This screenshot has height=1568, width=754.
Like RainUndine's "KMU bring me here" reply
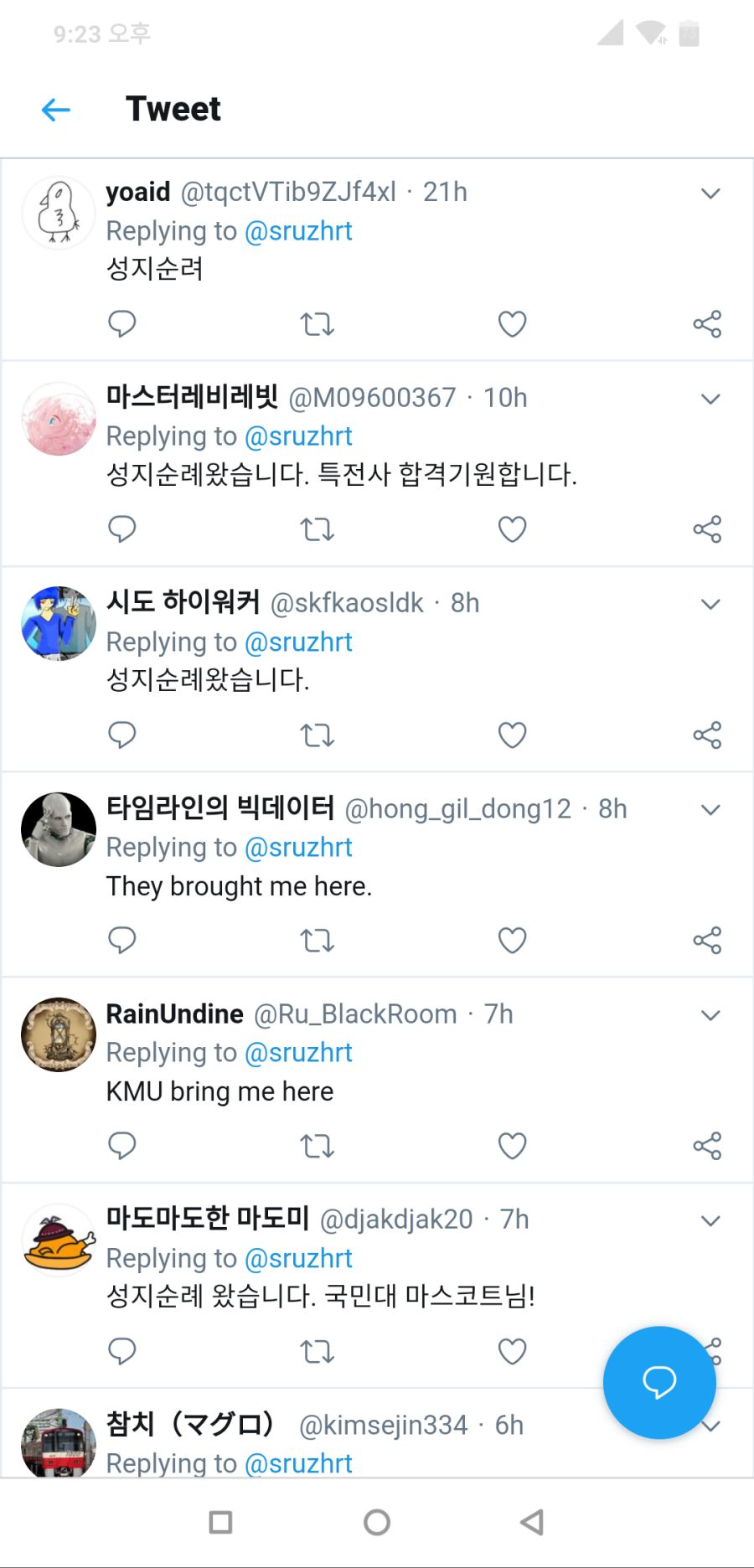(x=512, y=1145)
